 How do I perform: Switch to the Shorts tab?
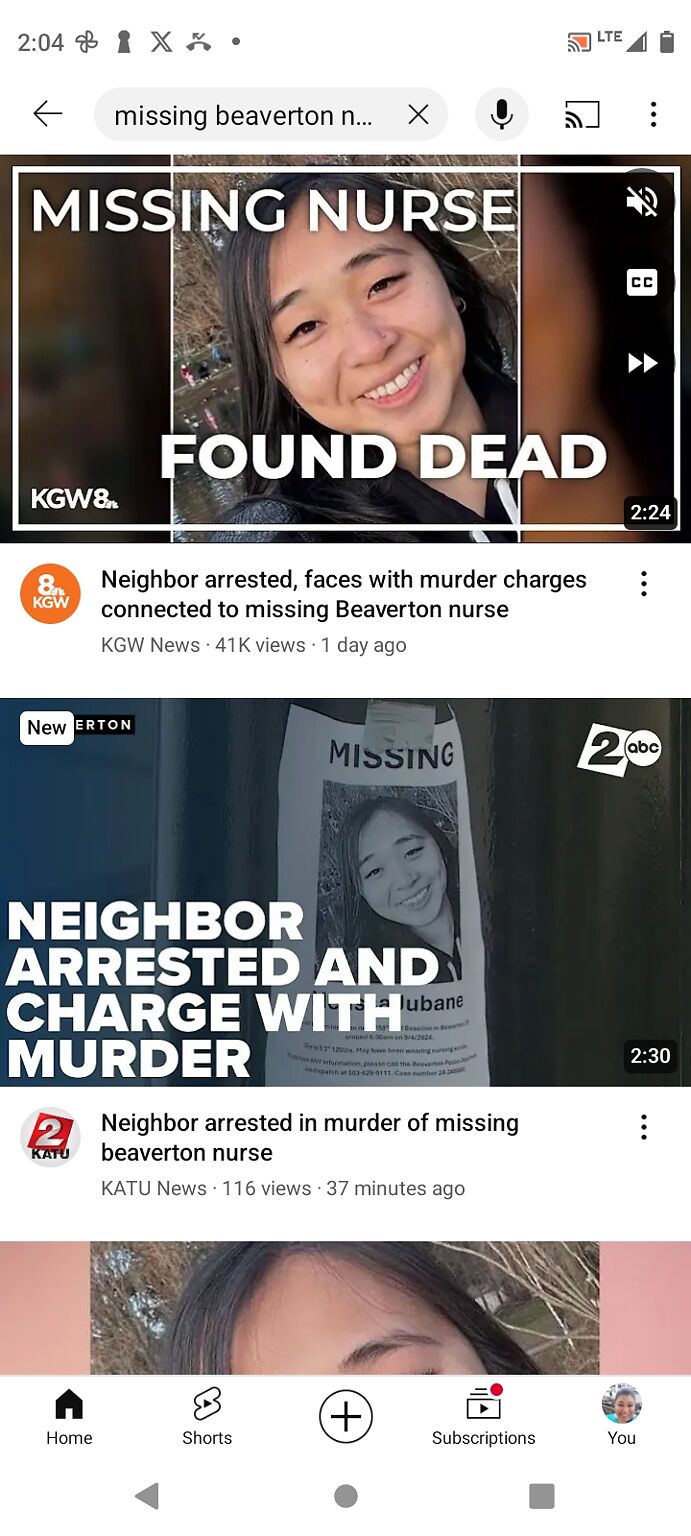207,1417
